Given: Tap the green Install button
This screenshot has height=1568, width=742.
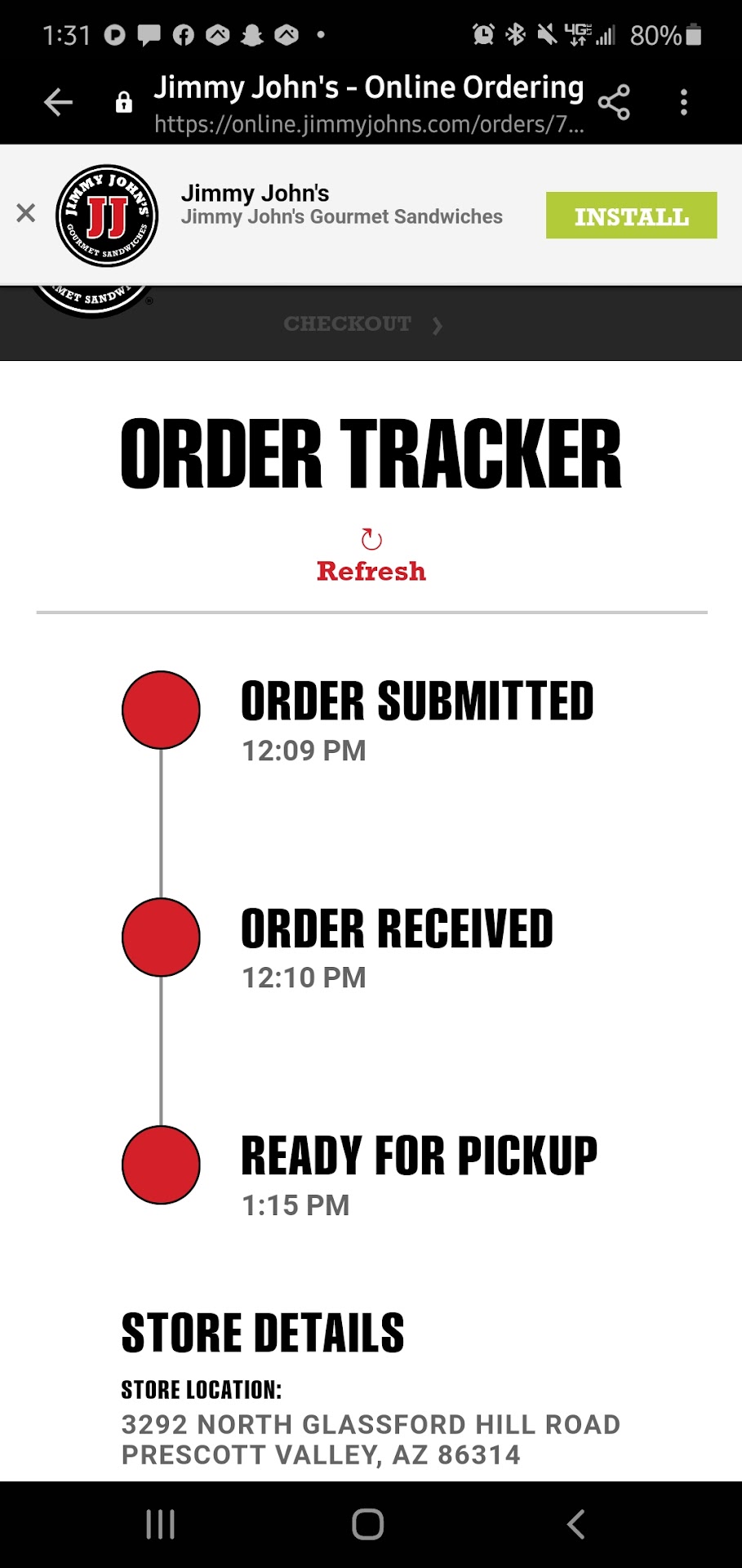Looking at the screenshot, I should [631, 216].
